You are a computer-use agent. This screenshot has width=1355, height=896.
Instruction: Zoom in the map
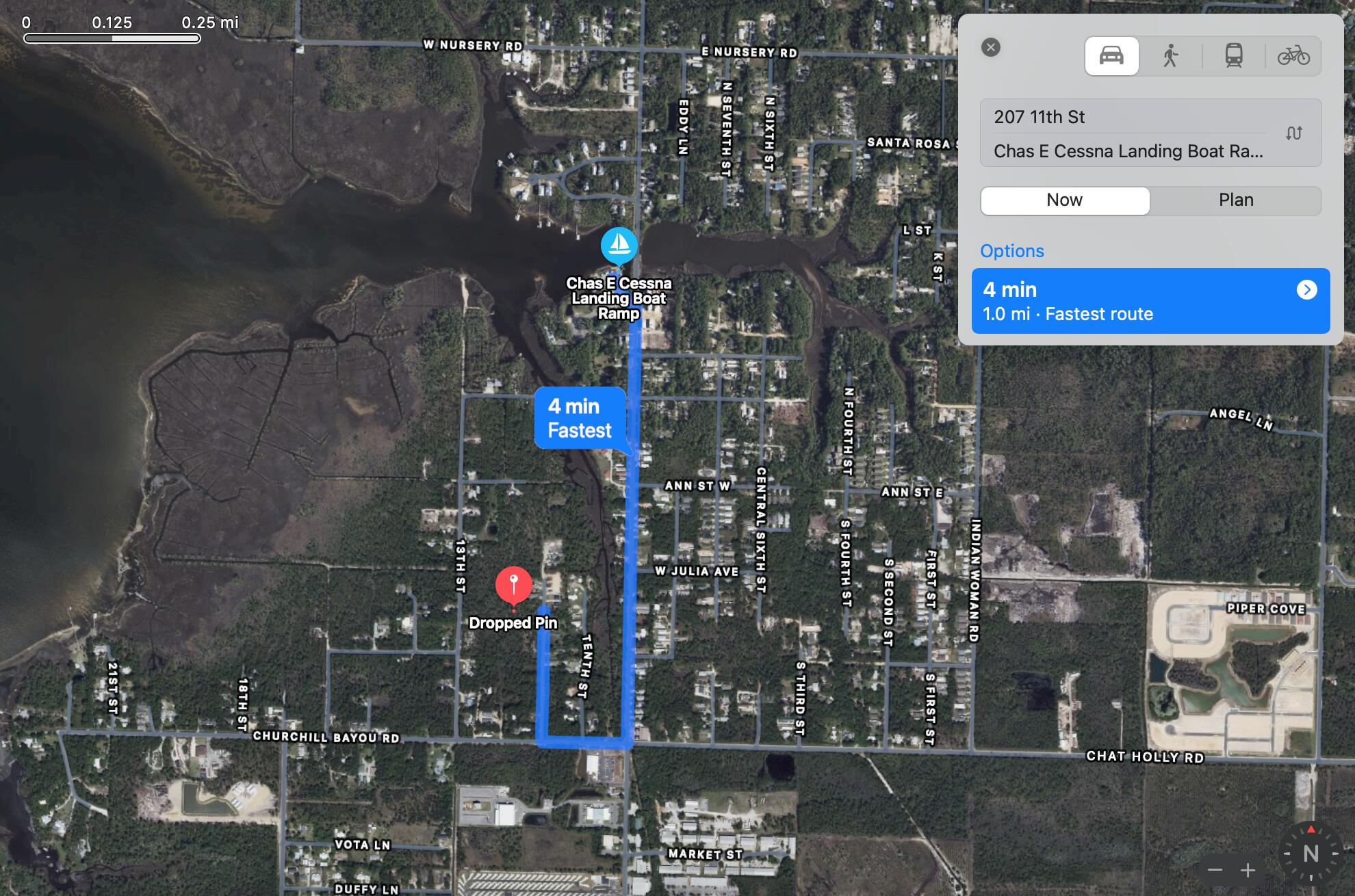pyautogui.click(x=1248, y=870)
